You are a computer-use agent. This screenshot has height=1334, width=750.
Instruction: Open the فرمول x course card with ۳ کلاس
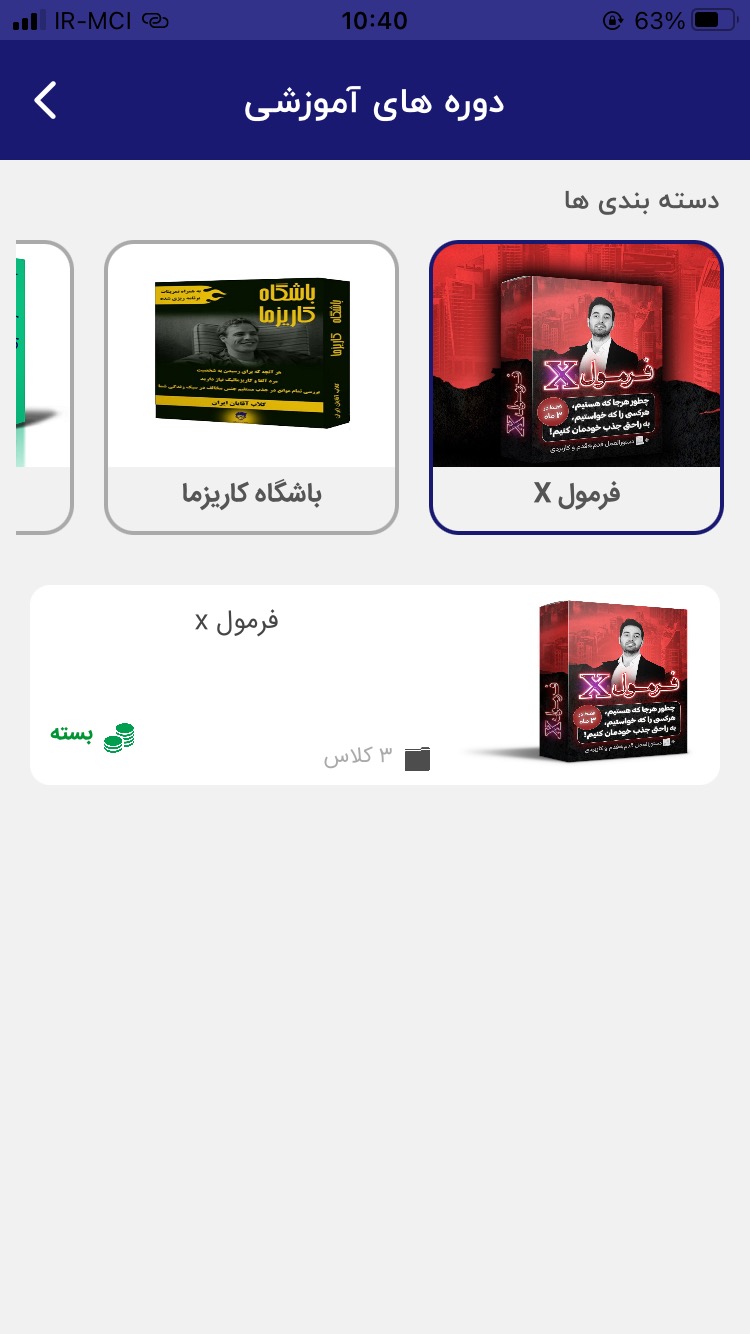click(375, 685)
